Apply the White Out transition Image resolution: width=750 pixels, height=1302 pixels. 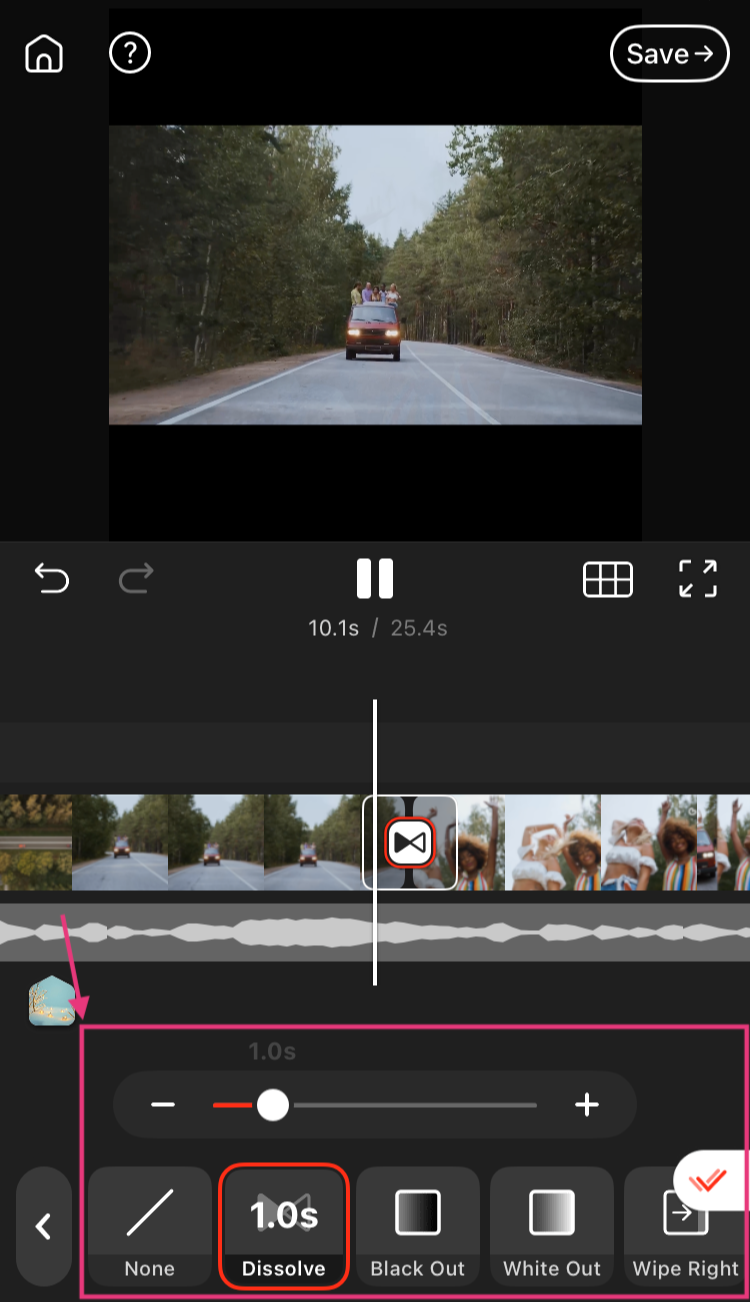tap(552, 1225)
